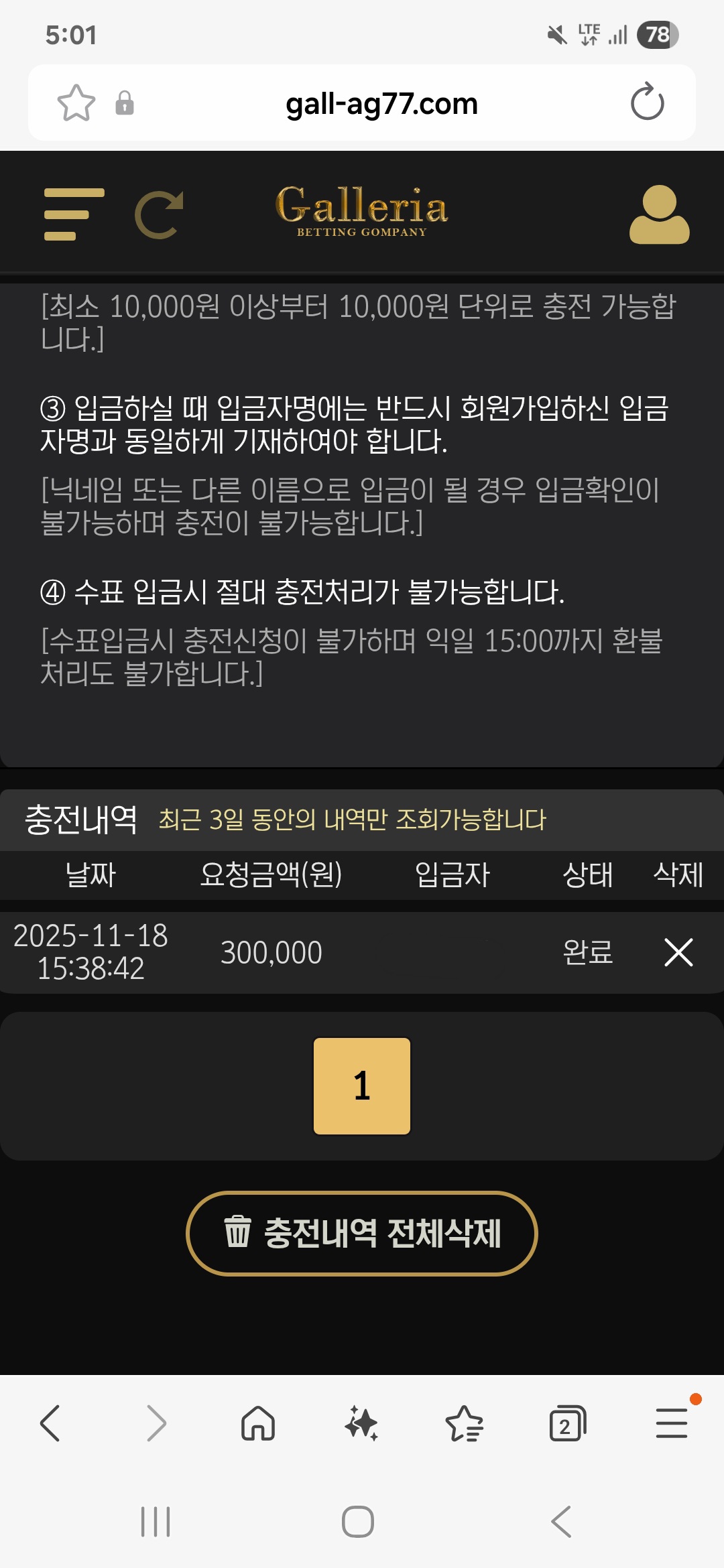Open the browser AI sparkle feature
Viewport: 724px width, 1568px height.
(x=361, y=1423)
